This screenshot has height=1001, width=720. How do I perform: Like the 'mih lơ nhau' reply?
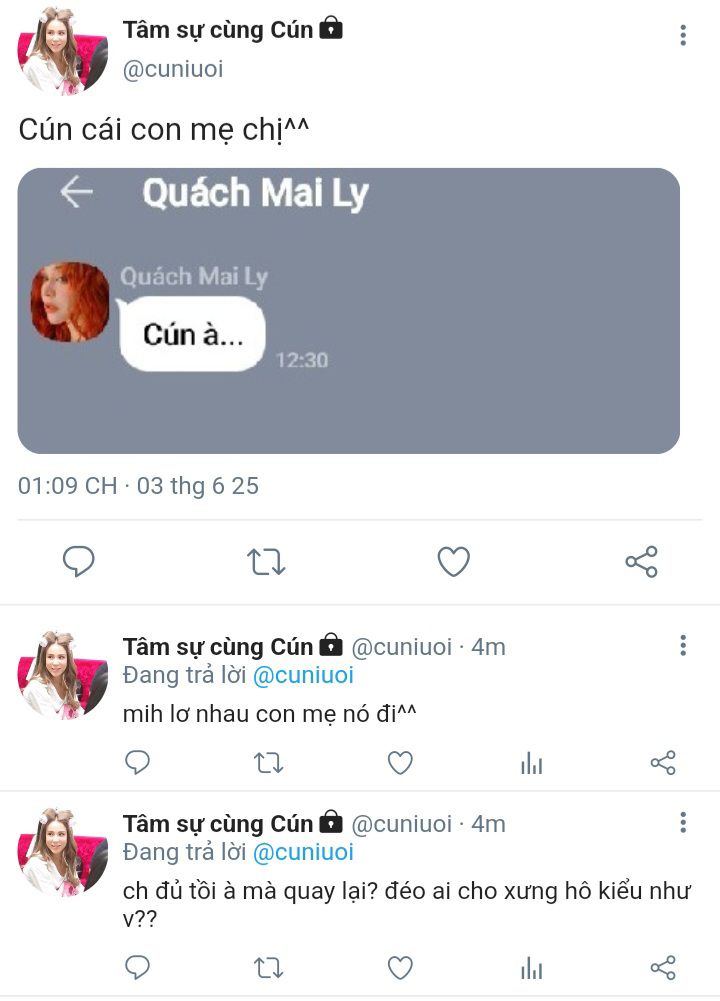click(400, 764)
